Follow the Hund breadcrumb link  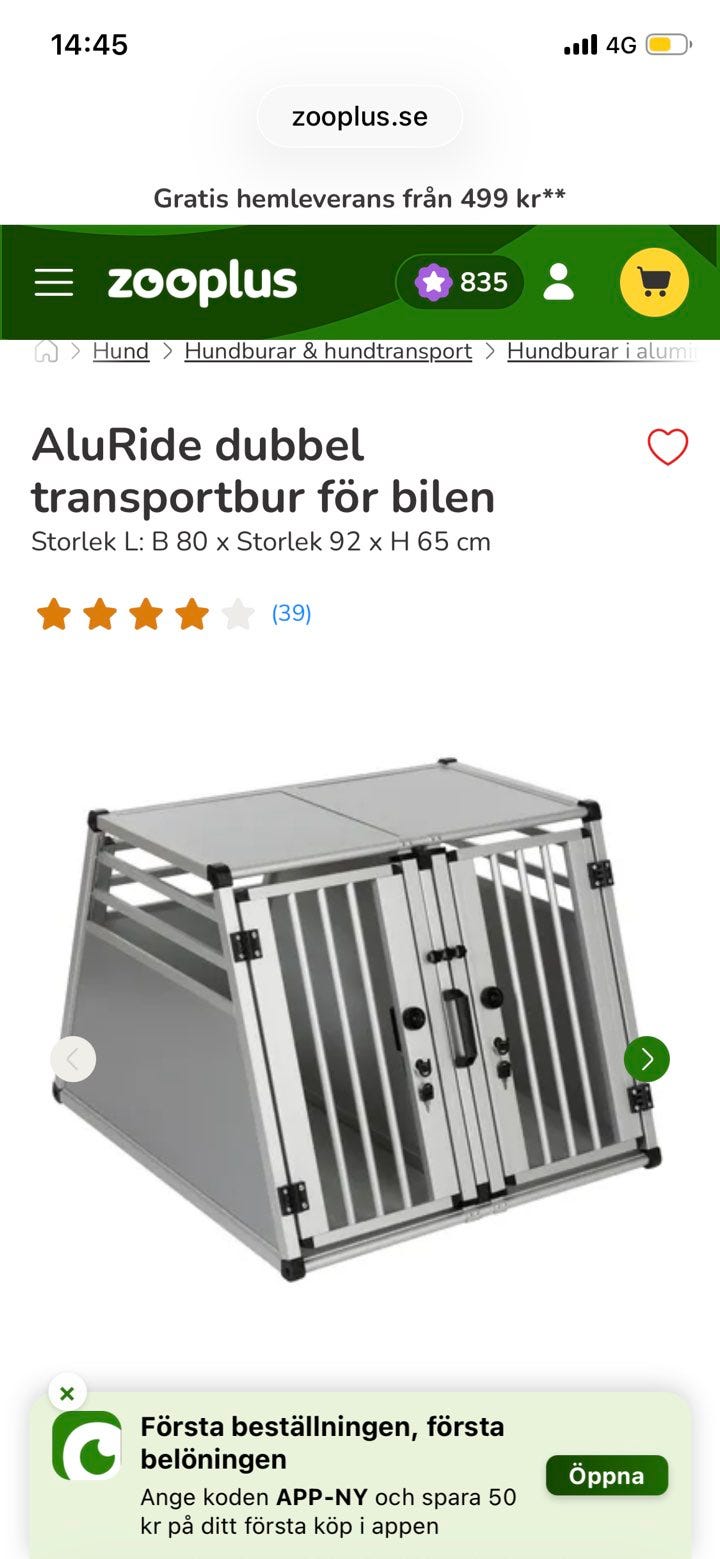coord(120,351)
